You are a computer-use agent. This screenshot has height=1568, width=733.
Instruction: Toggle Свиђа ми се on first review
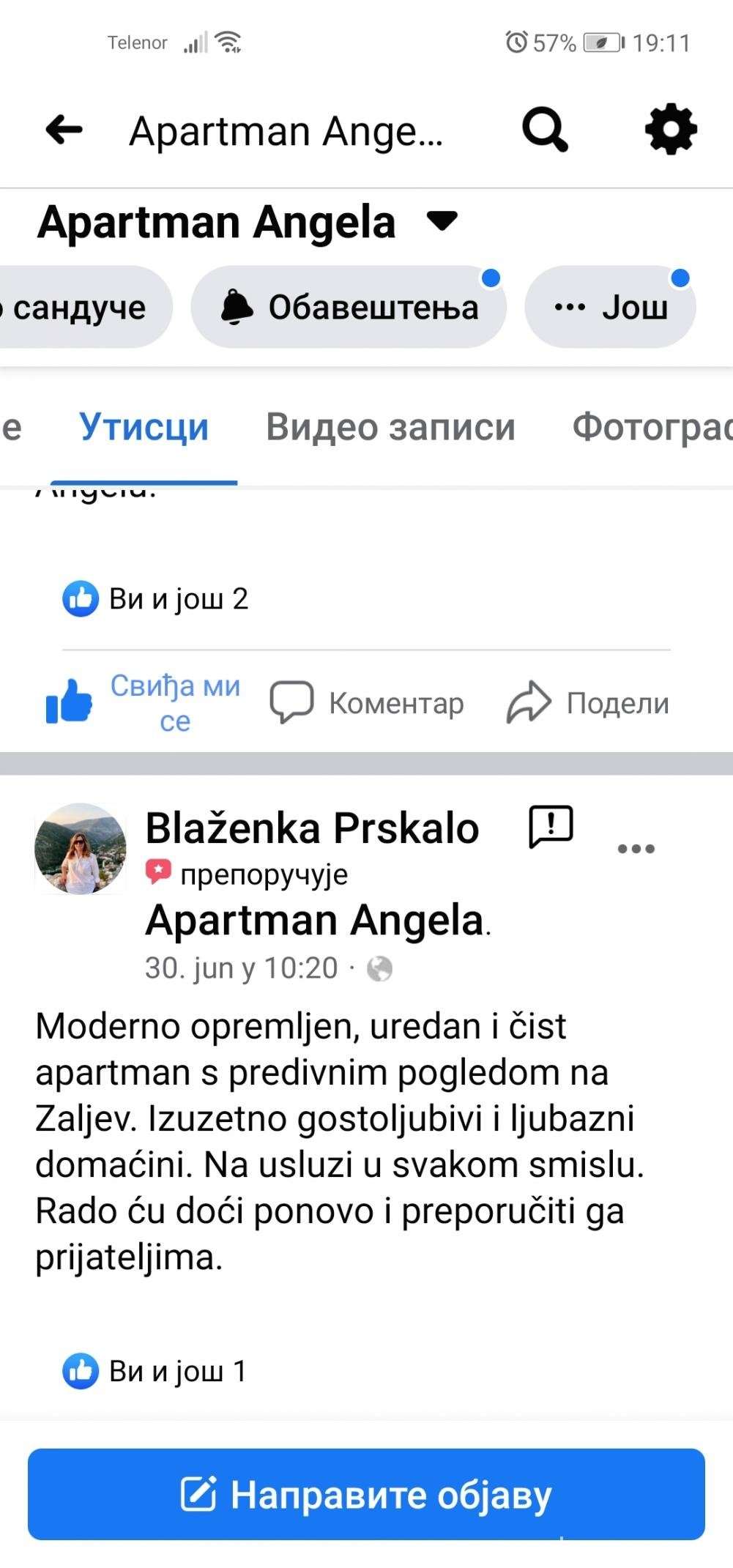pyautogui.click(x=144, y=703)
